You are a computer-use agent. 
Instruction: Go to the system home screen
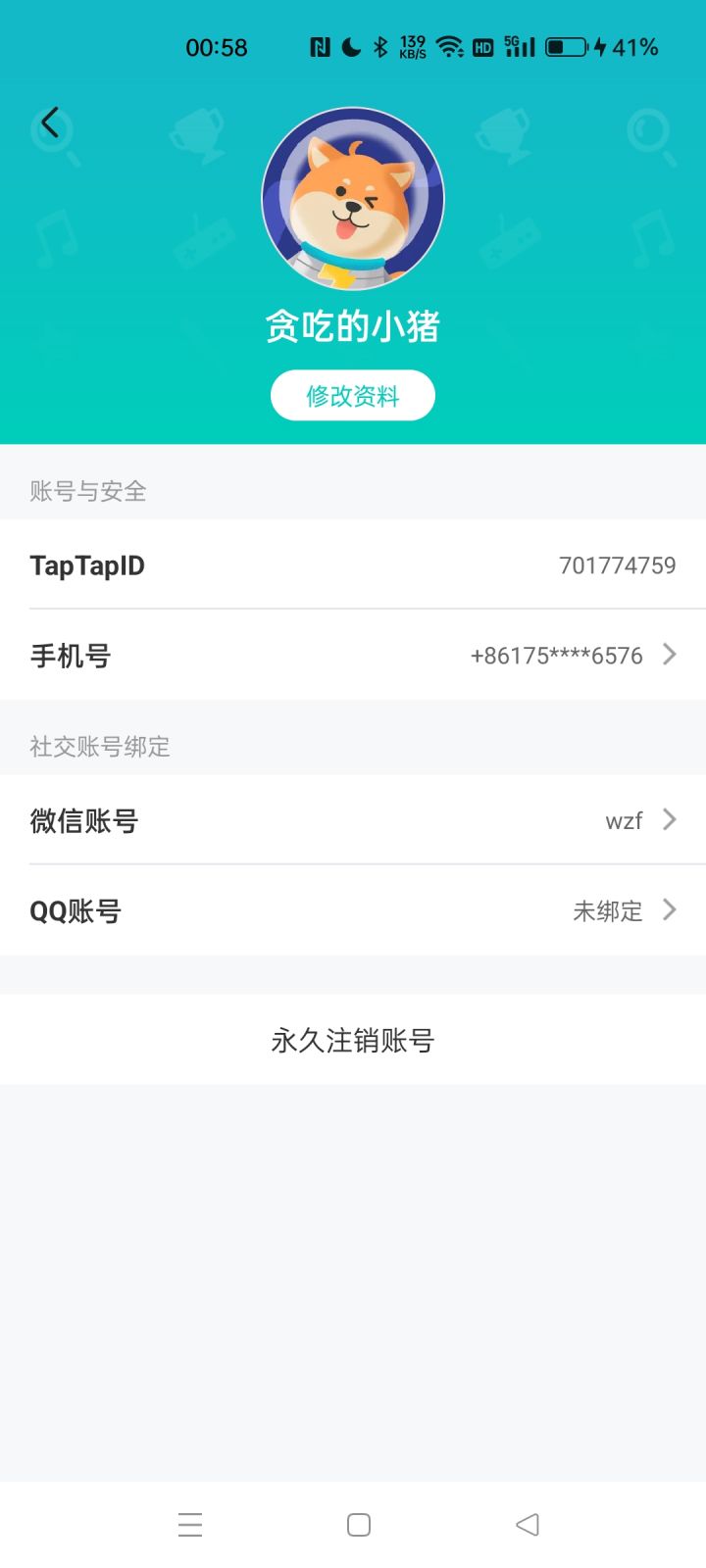[x=359, y=1524]
